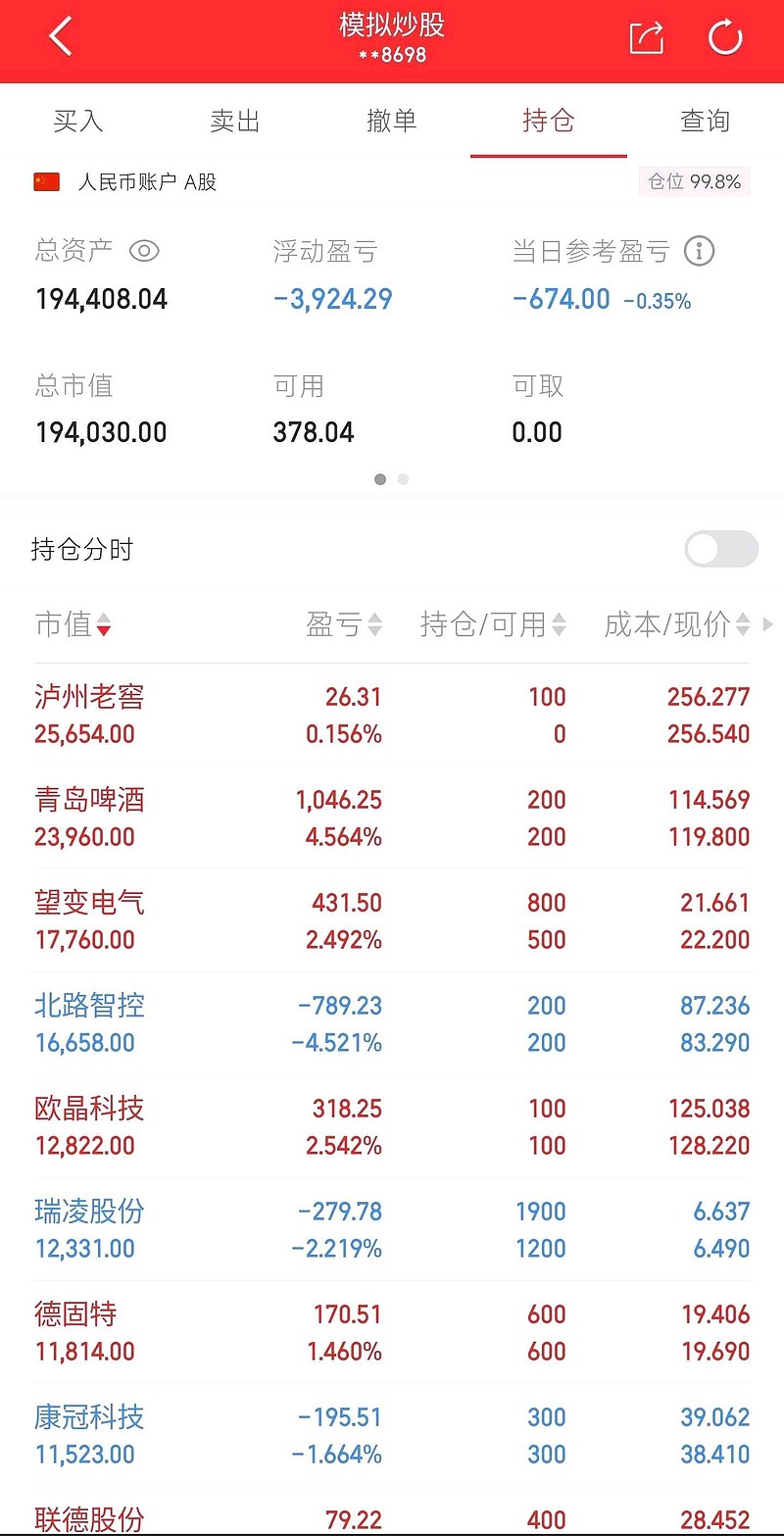The width and height of the screenshot is (784, 1536).
Task: Open info icon beside 当日参考盈亏
Action: click(x=699, y=251)
